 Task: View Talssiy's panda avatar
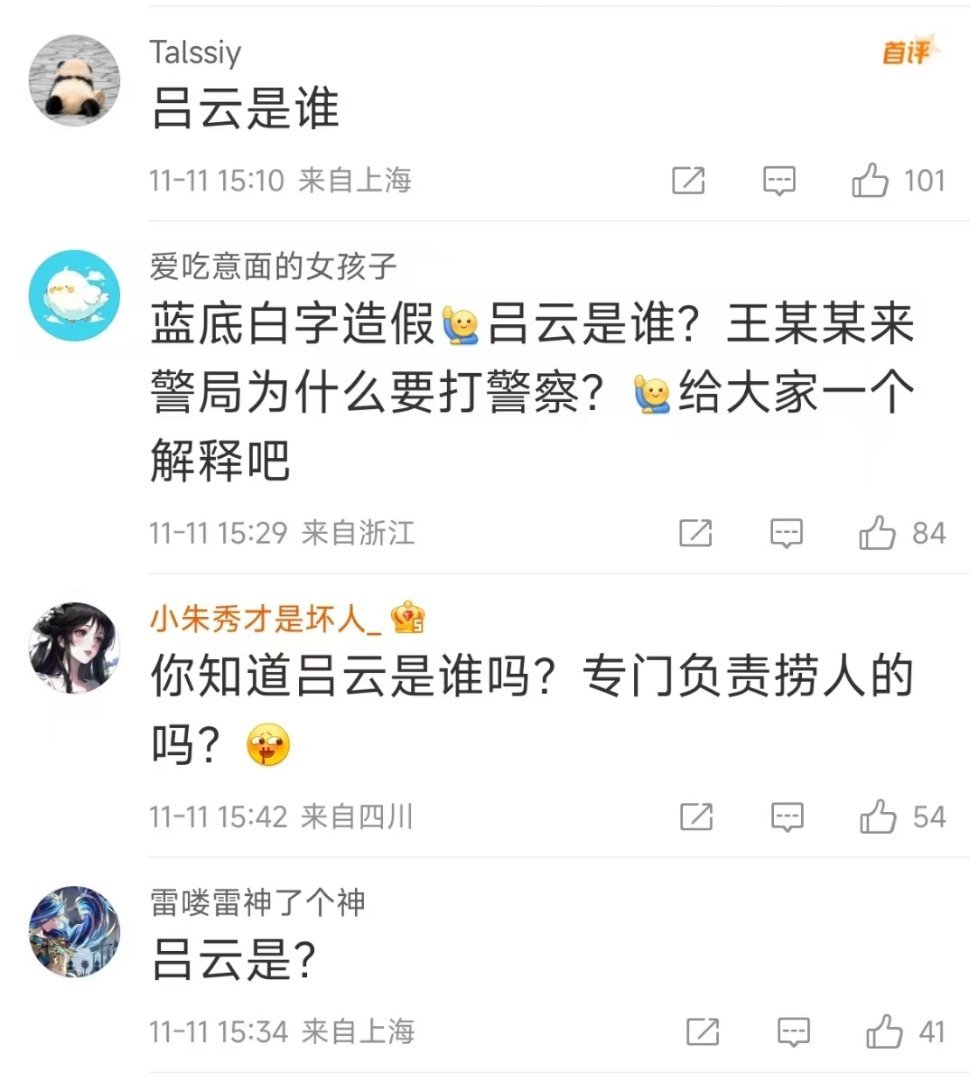(x=74, y=78)
